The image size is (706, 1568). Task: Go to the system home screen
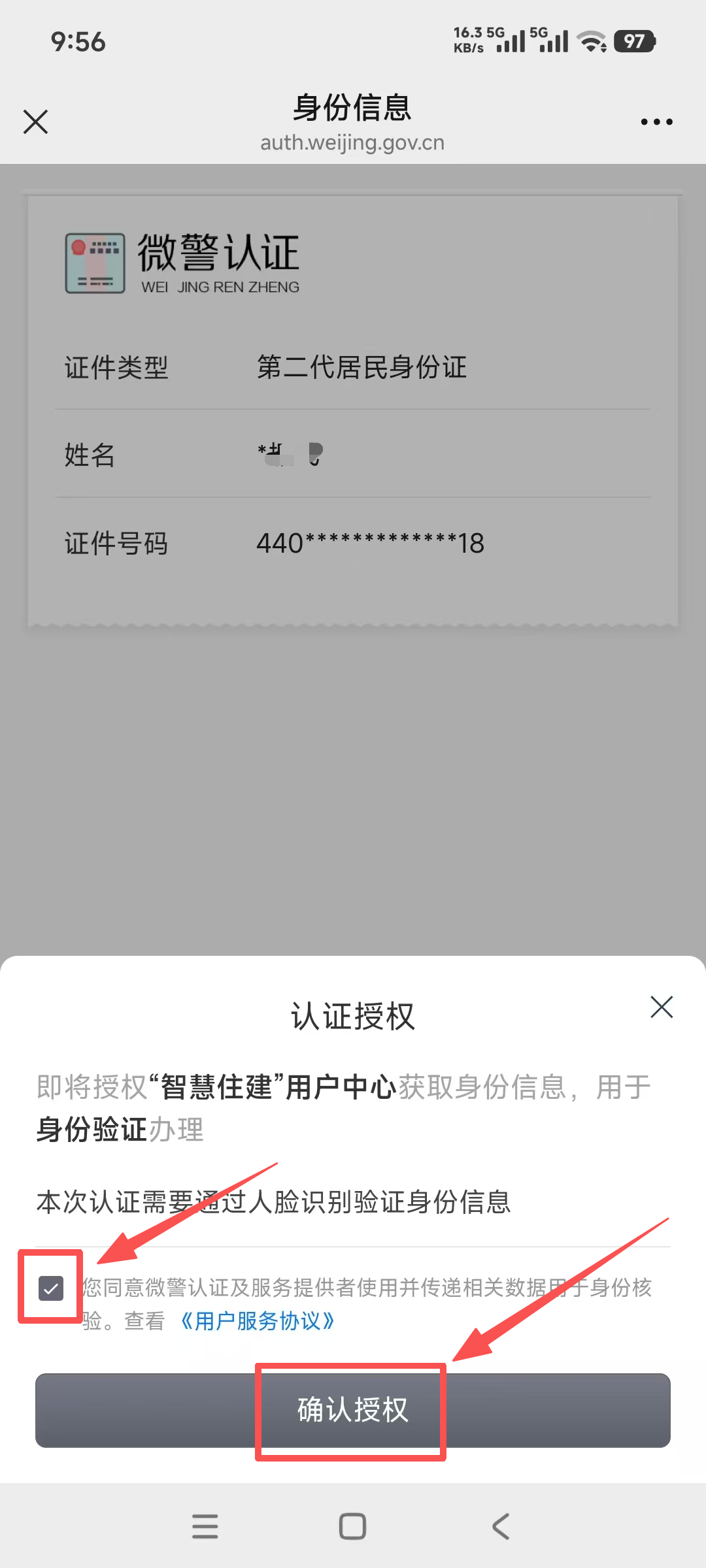click(352, 1527)
